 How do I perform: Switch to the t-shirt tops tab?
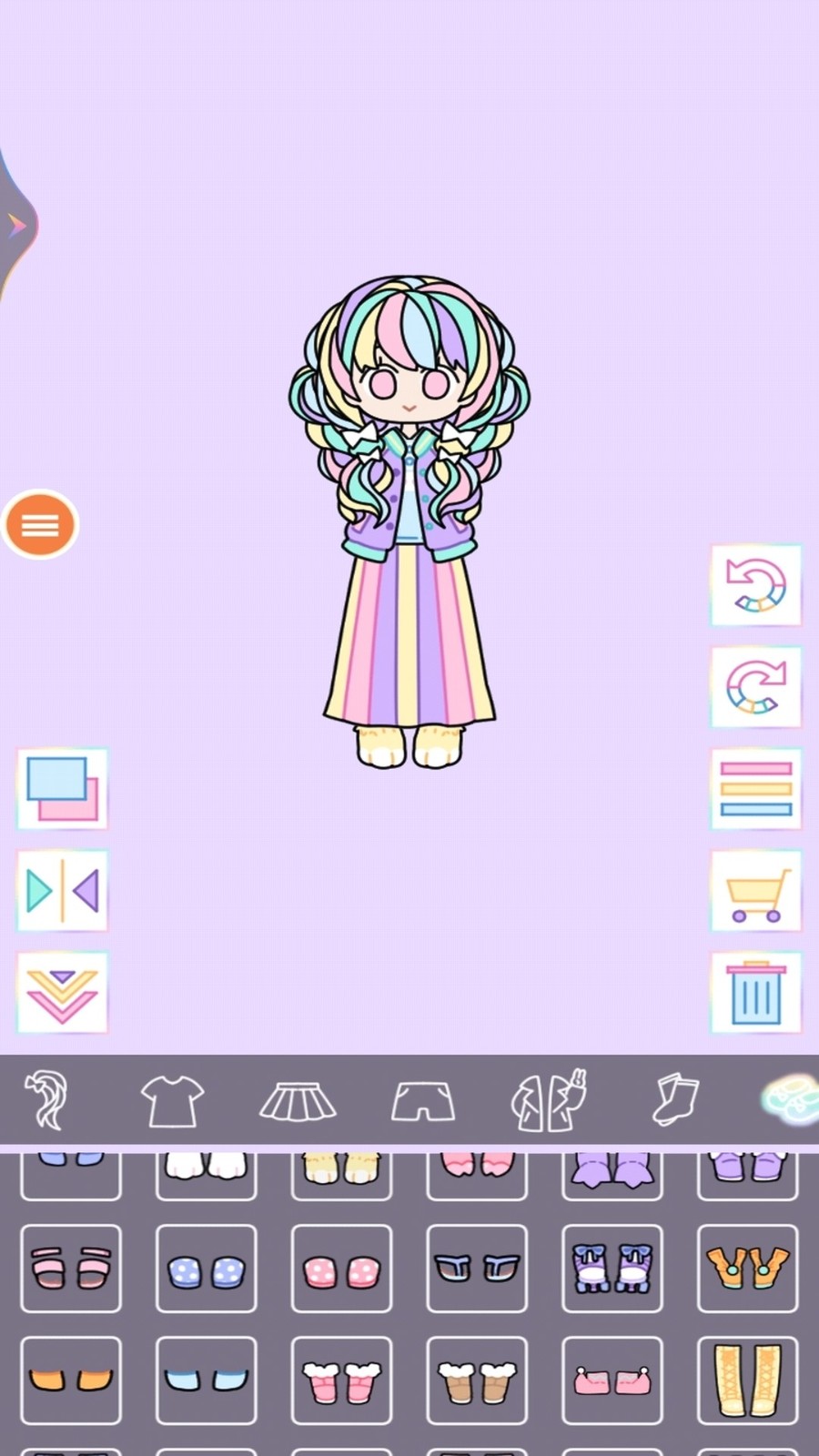point(172,1099)
